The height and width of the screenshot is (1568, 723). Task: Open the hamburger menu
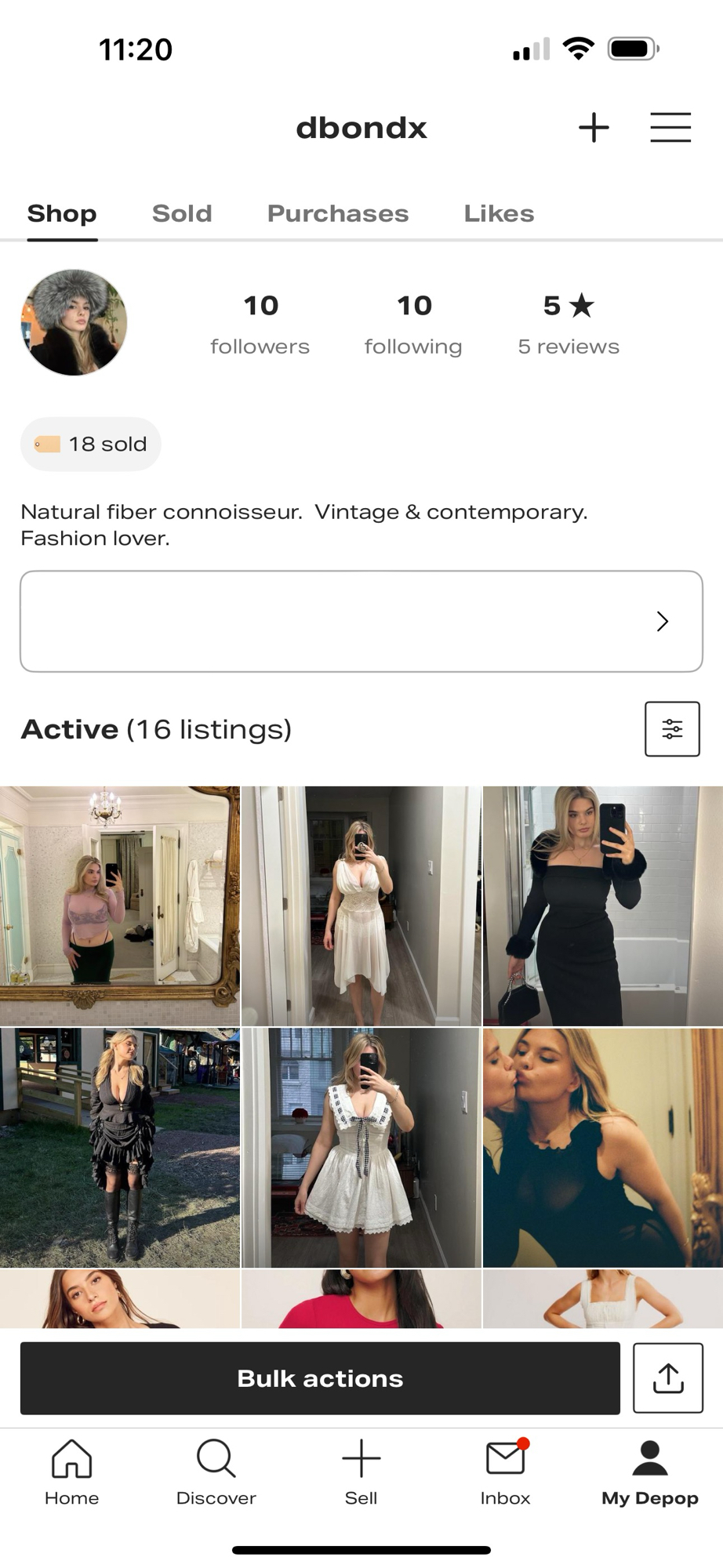pyautogui.click(x=670, y=127)
